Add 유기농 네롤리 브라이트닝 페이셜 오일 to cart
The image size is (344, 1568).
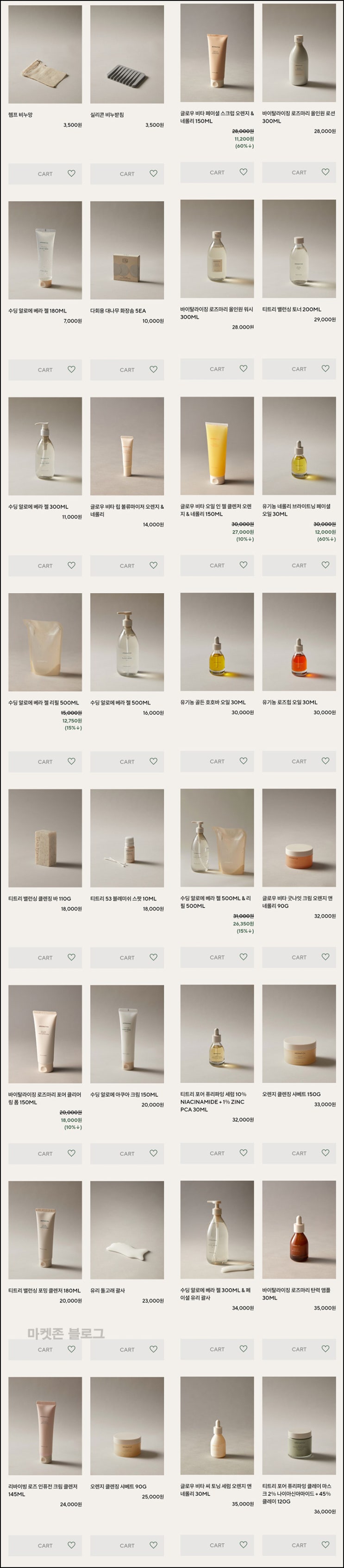(x=299, y=565)
